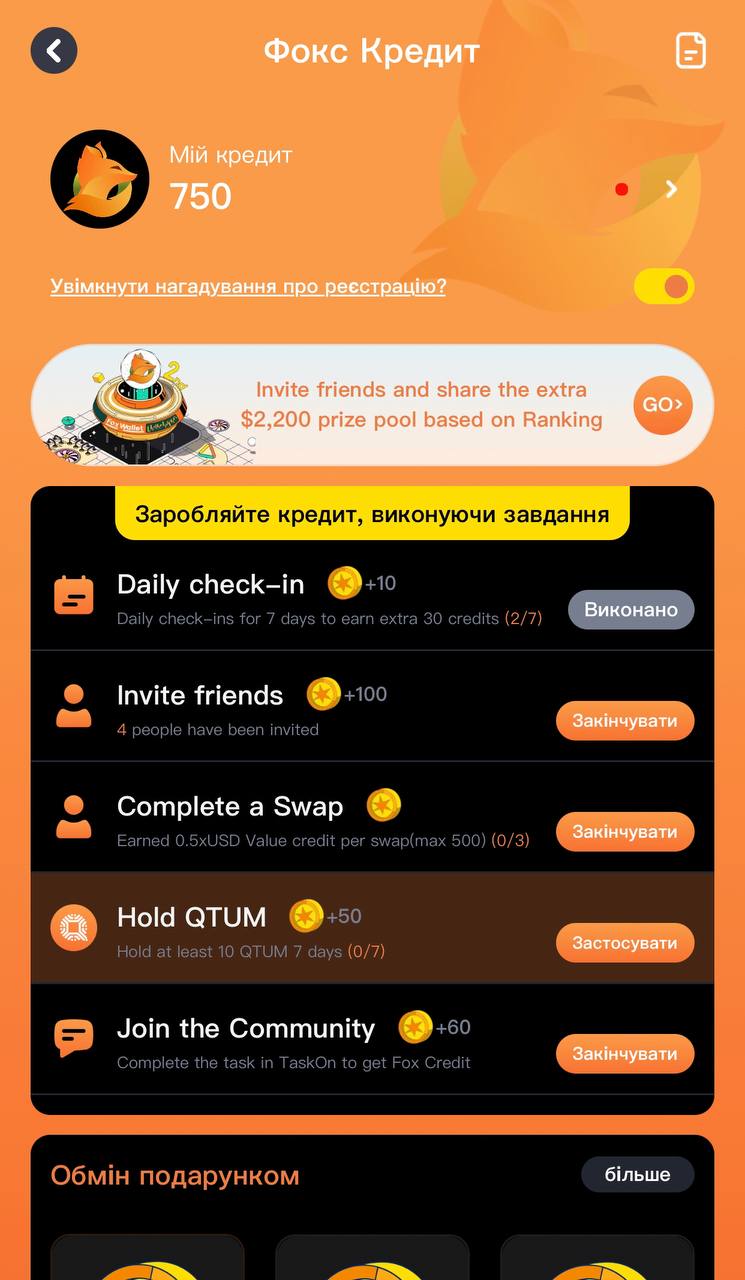This screenshot has width=745, height=1280.
Task: Open My credit details via chevron
Action: (671, 189)
